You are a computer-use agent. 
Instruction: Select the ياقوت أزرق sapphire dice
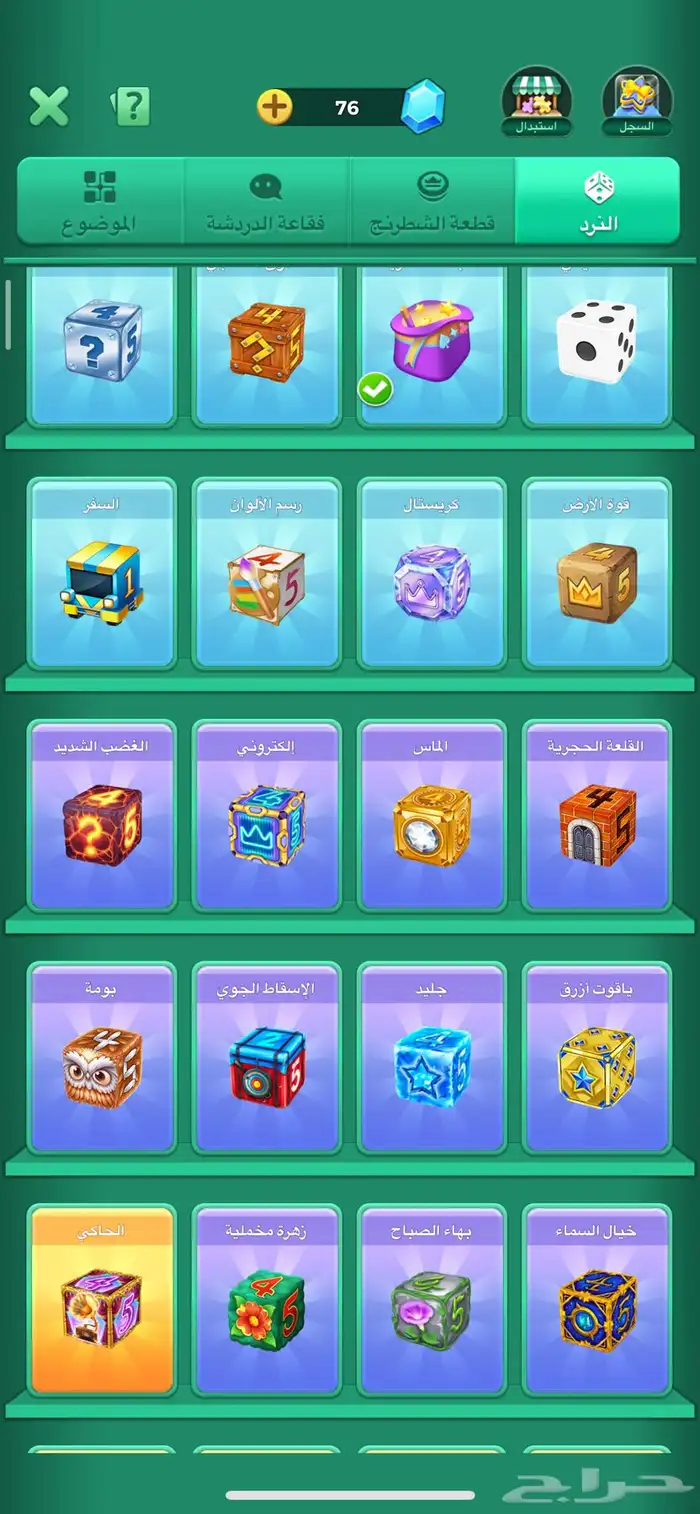point(596,1058)
